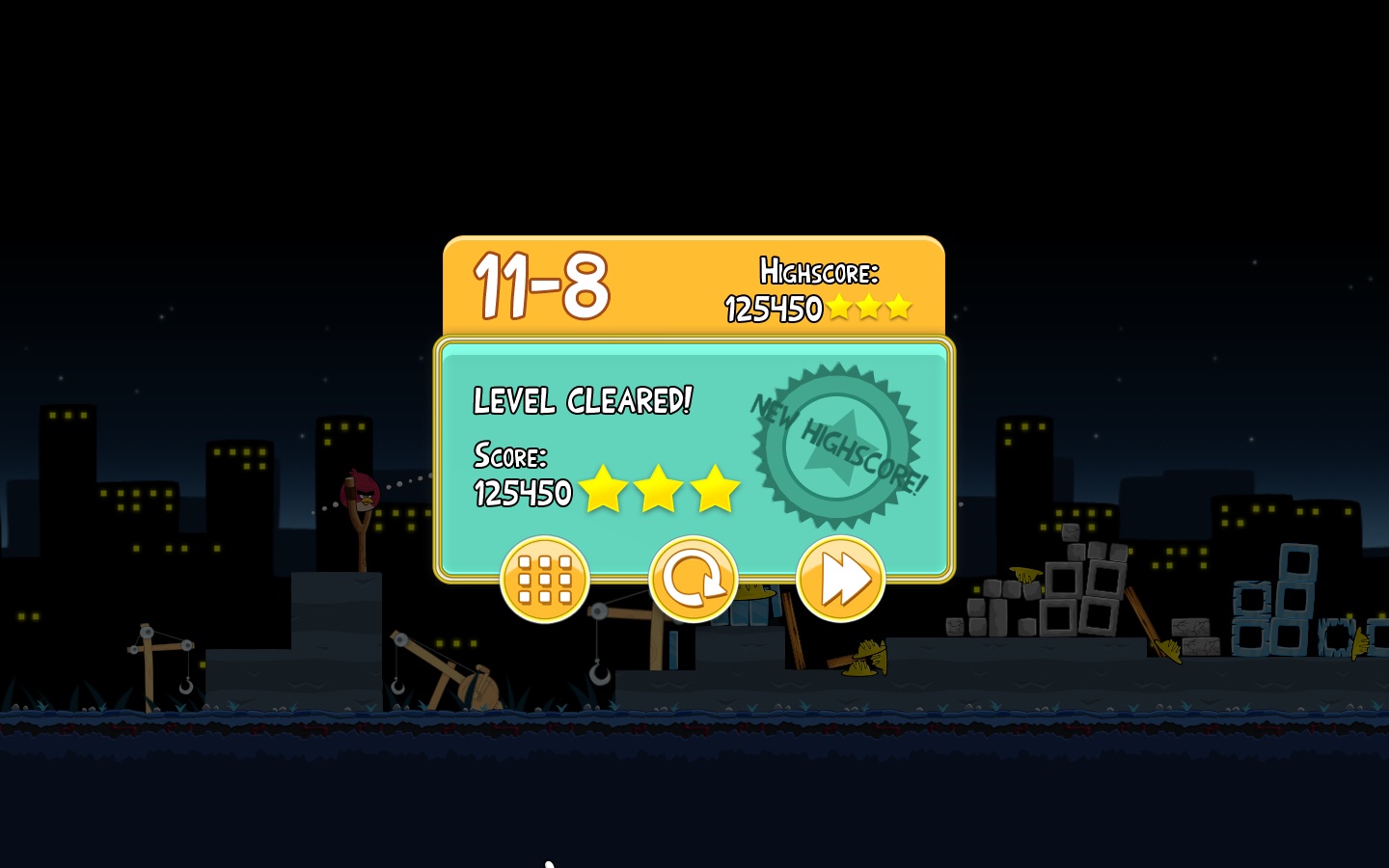Replay level 11-8
The image size is (1389, 868).
coord(693,579)
